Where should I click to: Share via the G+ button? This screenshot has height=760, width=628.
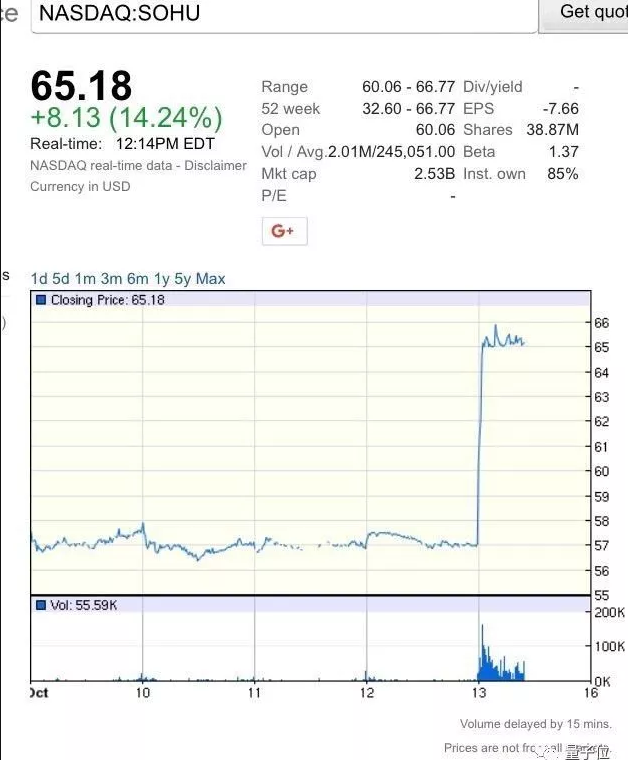point(284,231)
